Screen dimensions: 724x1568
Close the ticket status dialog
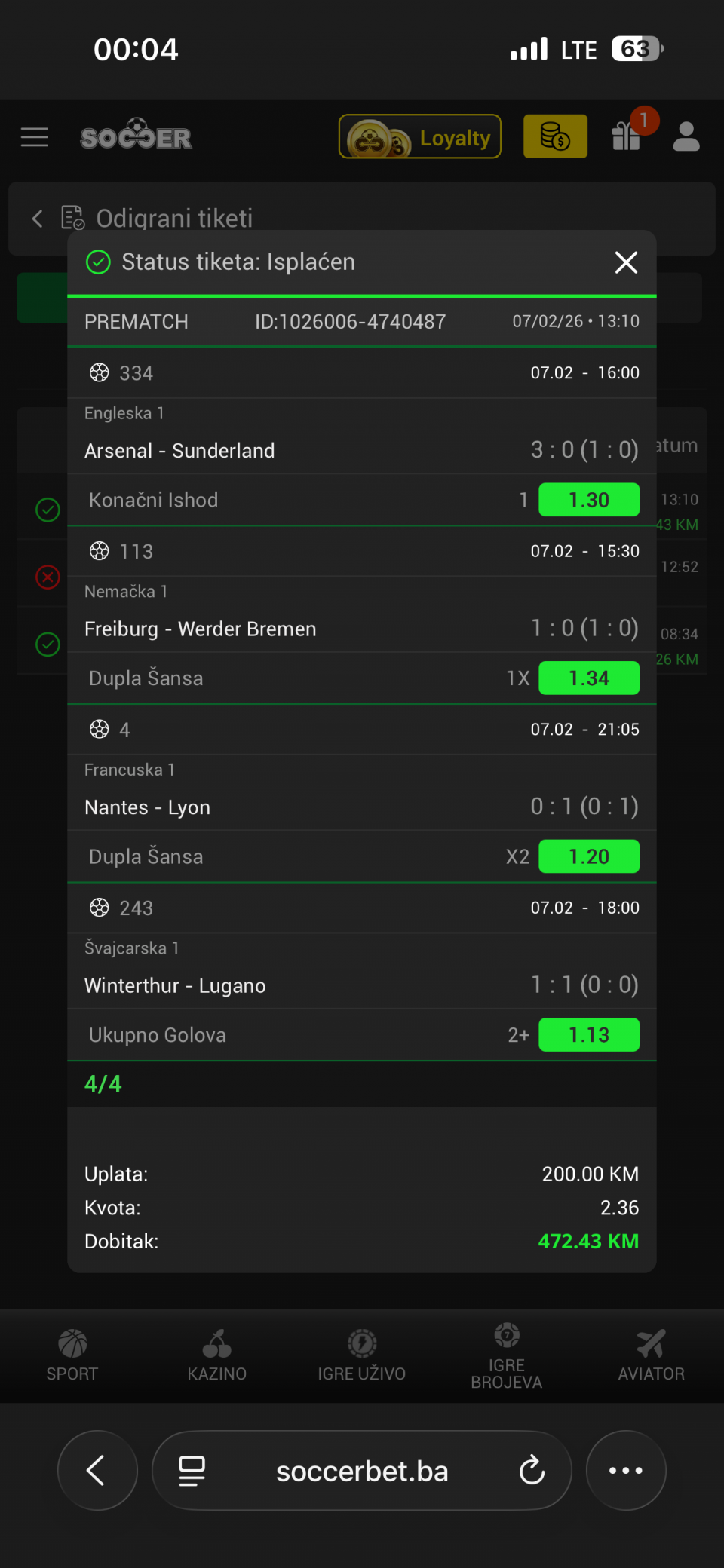tap(626, 262)
